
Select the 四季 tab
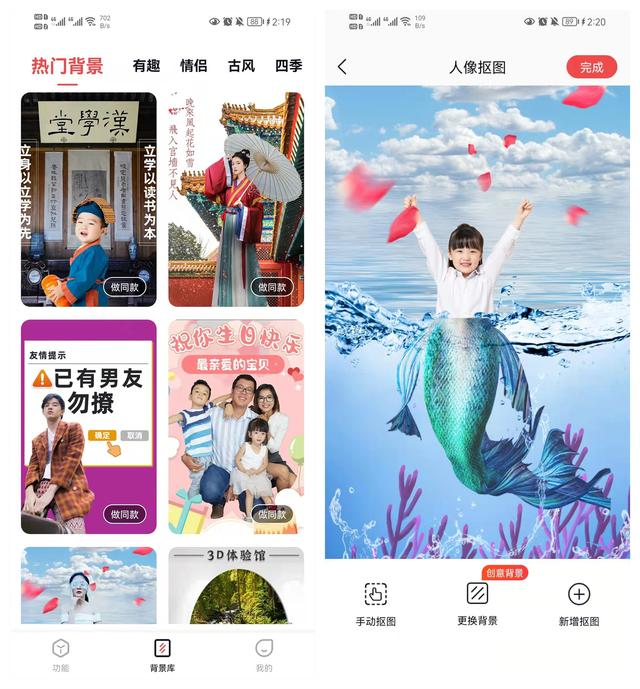[x=288, y=66]
